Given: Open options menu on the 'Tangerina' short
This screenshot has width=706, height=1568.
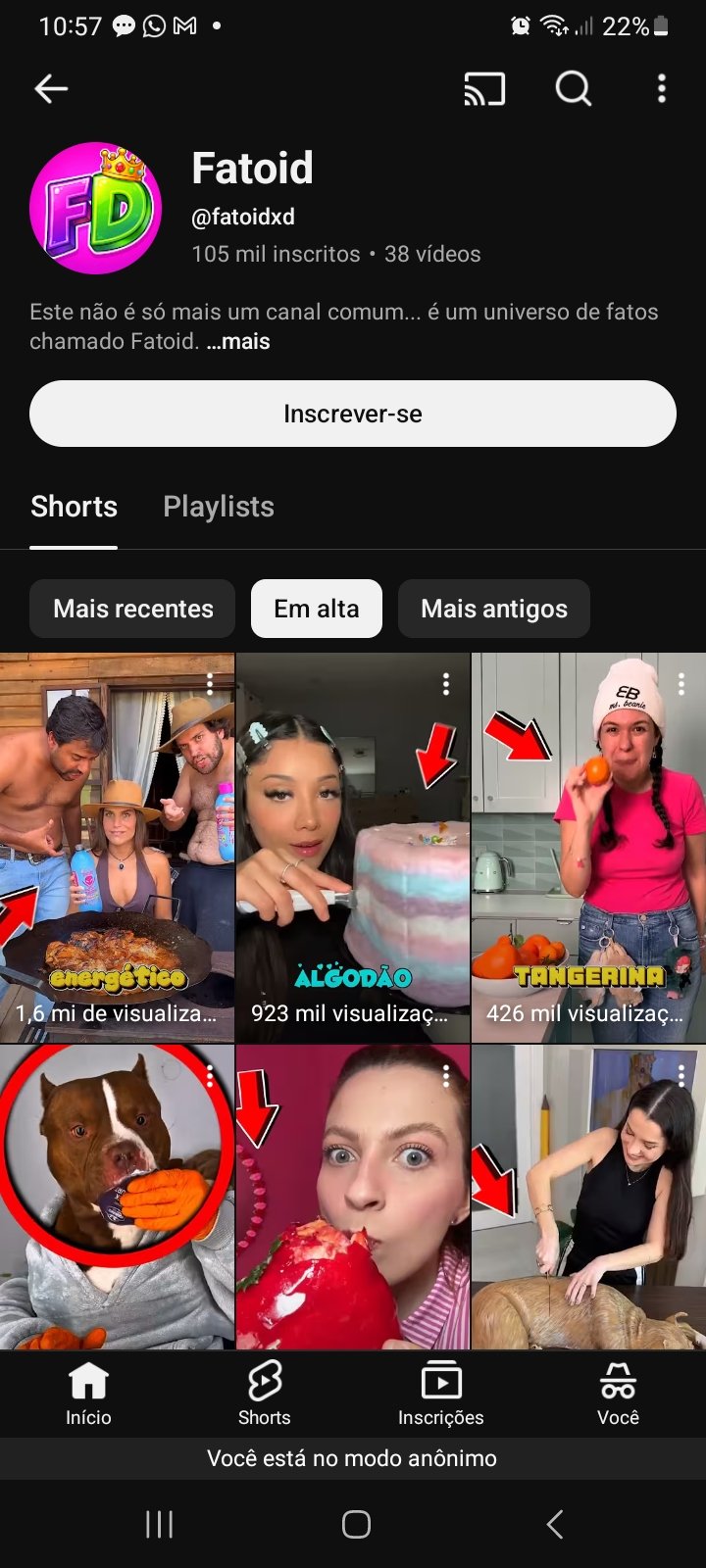Looking at the screenshot, I should coord(681,683).
